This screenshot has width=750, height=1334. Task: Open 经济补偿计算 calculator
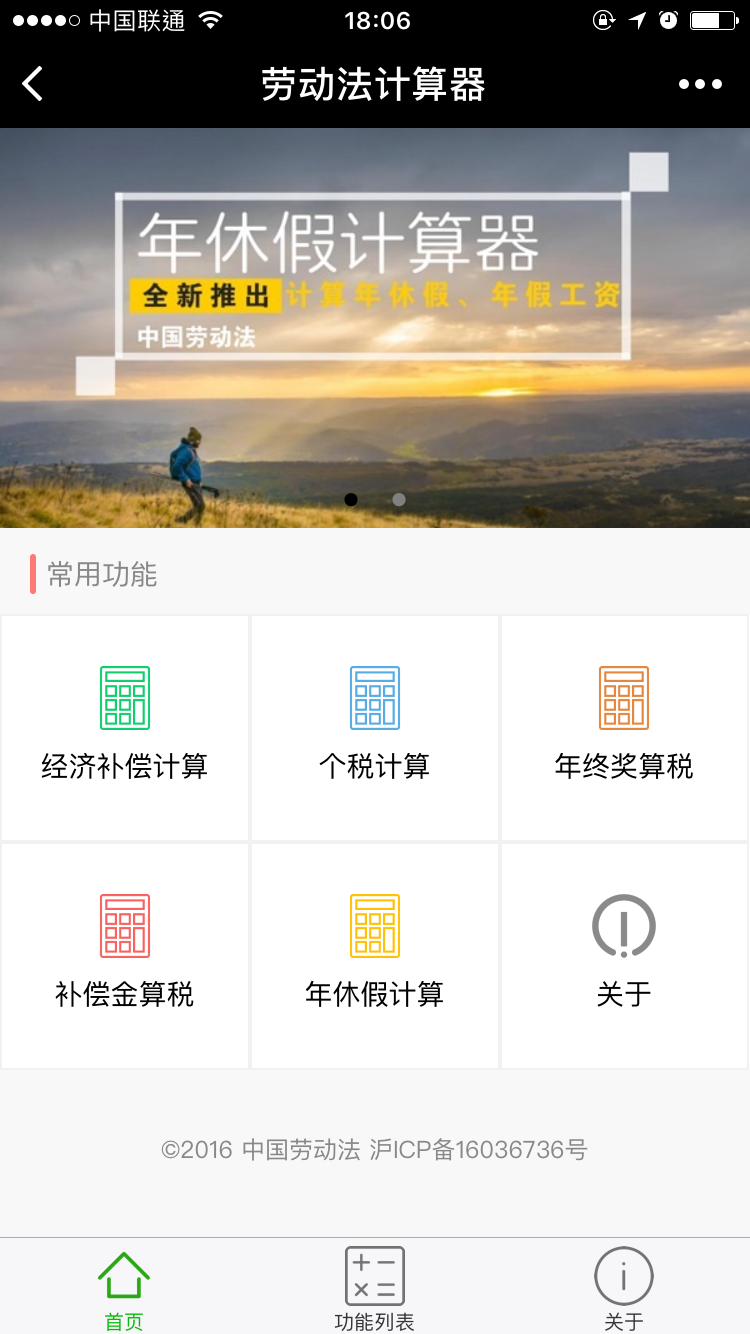125,727
